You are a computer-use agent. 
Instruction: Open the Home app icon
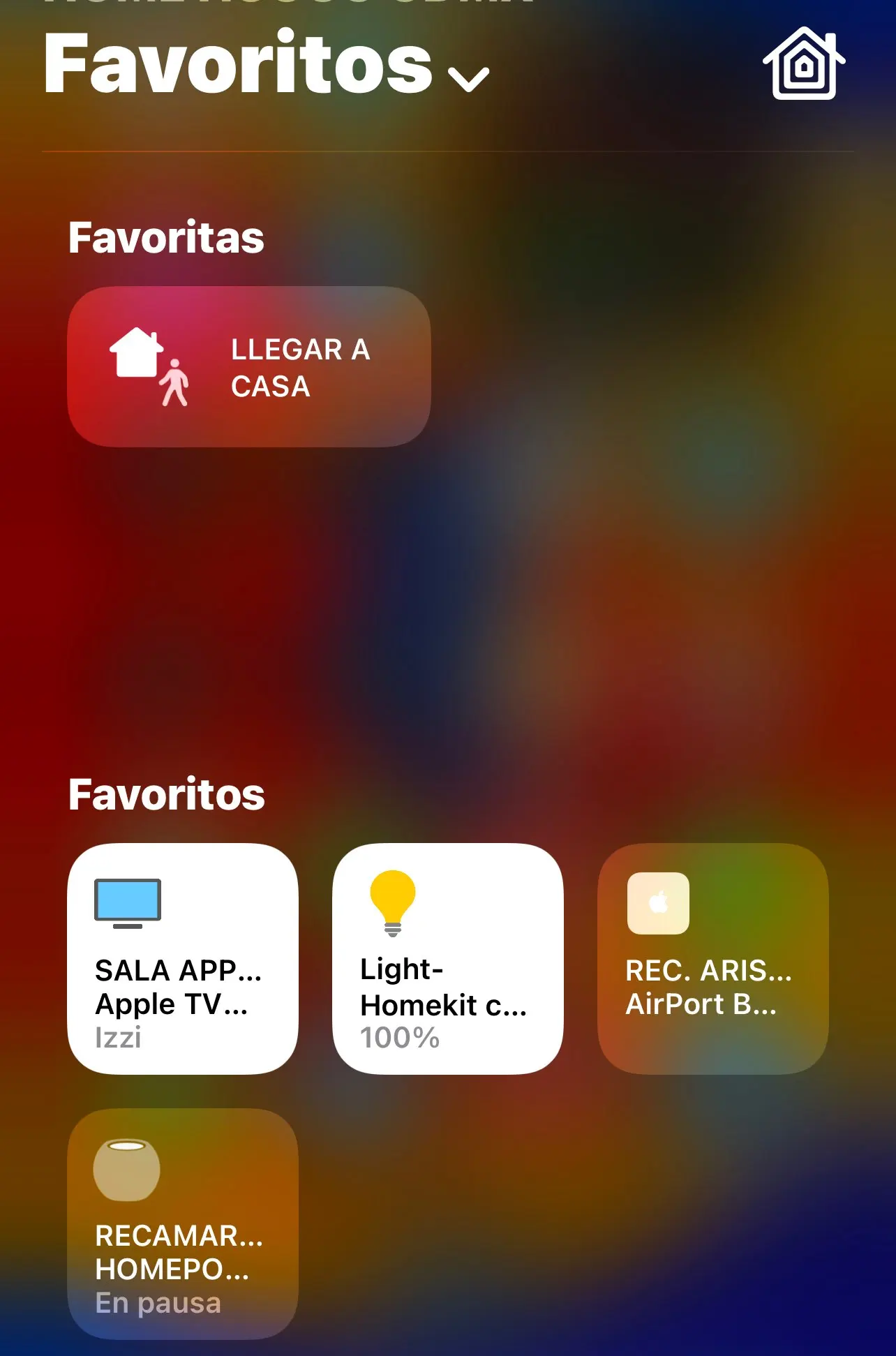pos(804,64)
